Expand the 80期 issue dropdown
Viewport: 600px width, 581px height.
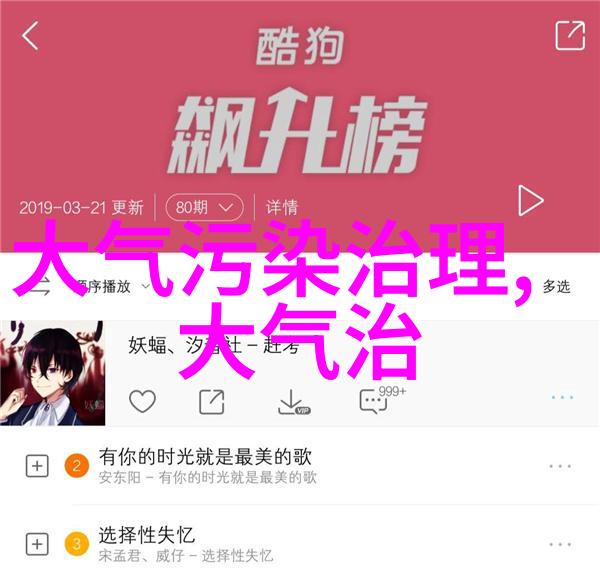(x=204, y=207)
